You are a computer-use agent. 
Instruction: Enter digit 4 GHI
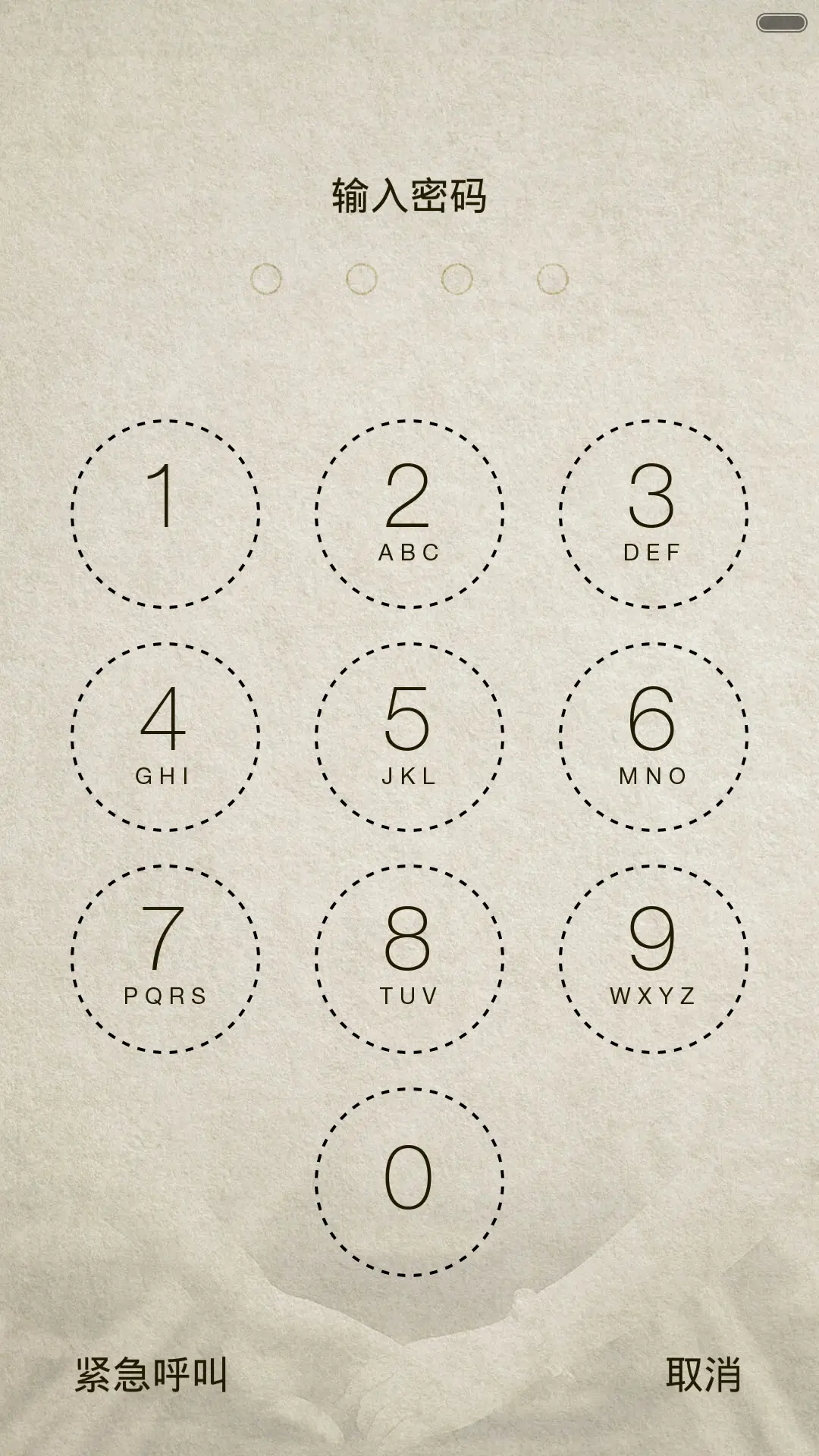point(165,736)
